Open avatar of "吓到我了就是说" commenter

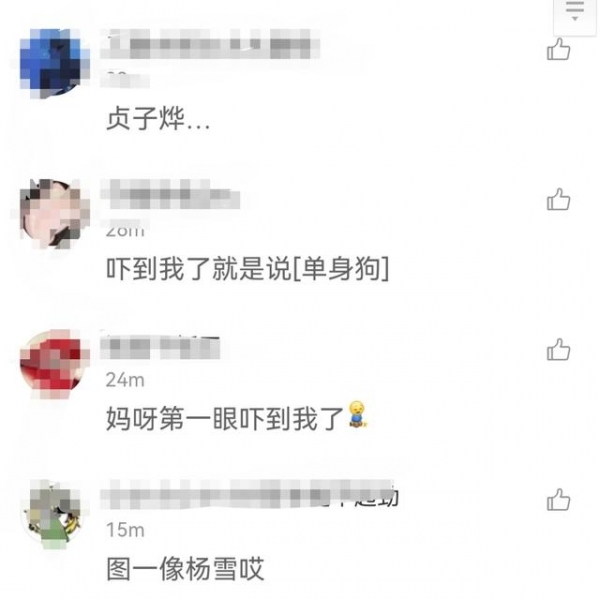(x=55, y=213)
